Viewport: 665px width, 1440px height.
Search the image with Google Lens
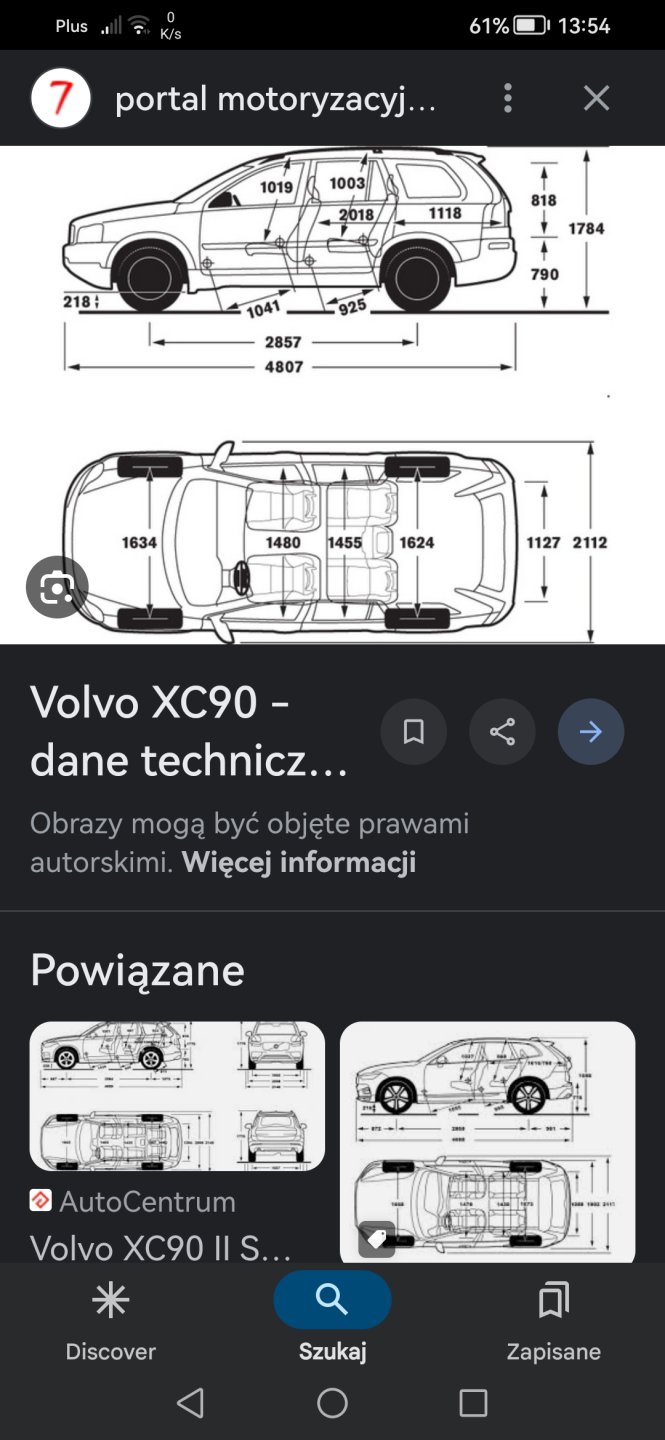tap(57, 588)
